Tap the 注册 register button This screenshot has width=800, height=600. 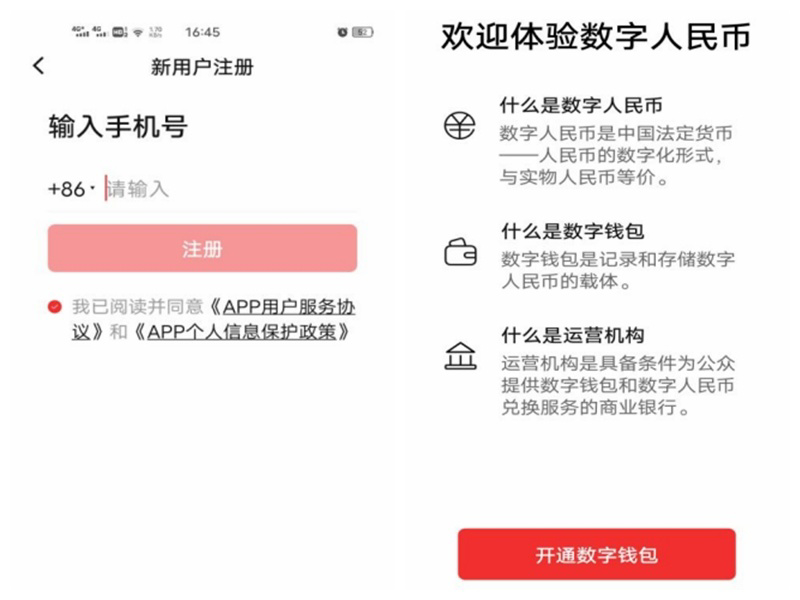tap(202, 249)
